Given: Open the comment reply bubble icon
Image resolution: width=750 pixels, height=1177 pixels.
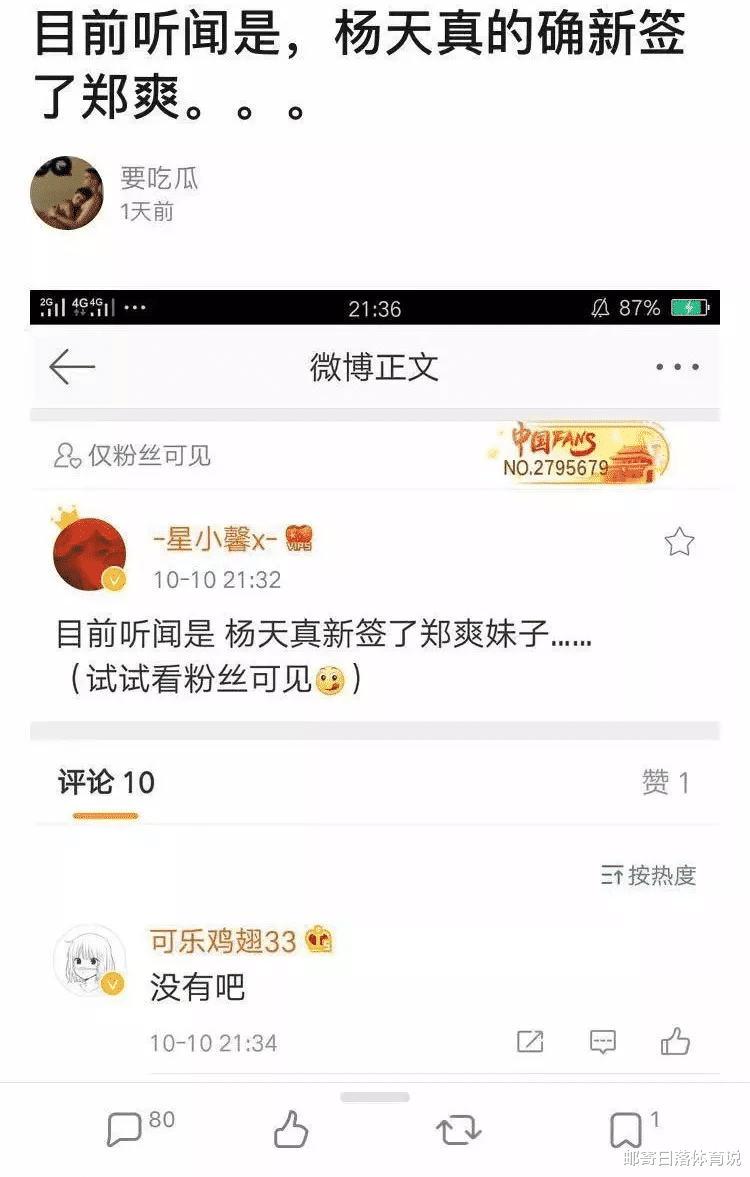Looking at the screenshot, I should pyautogui.click(x=601, y=1041).
